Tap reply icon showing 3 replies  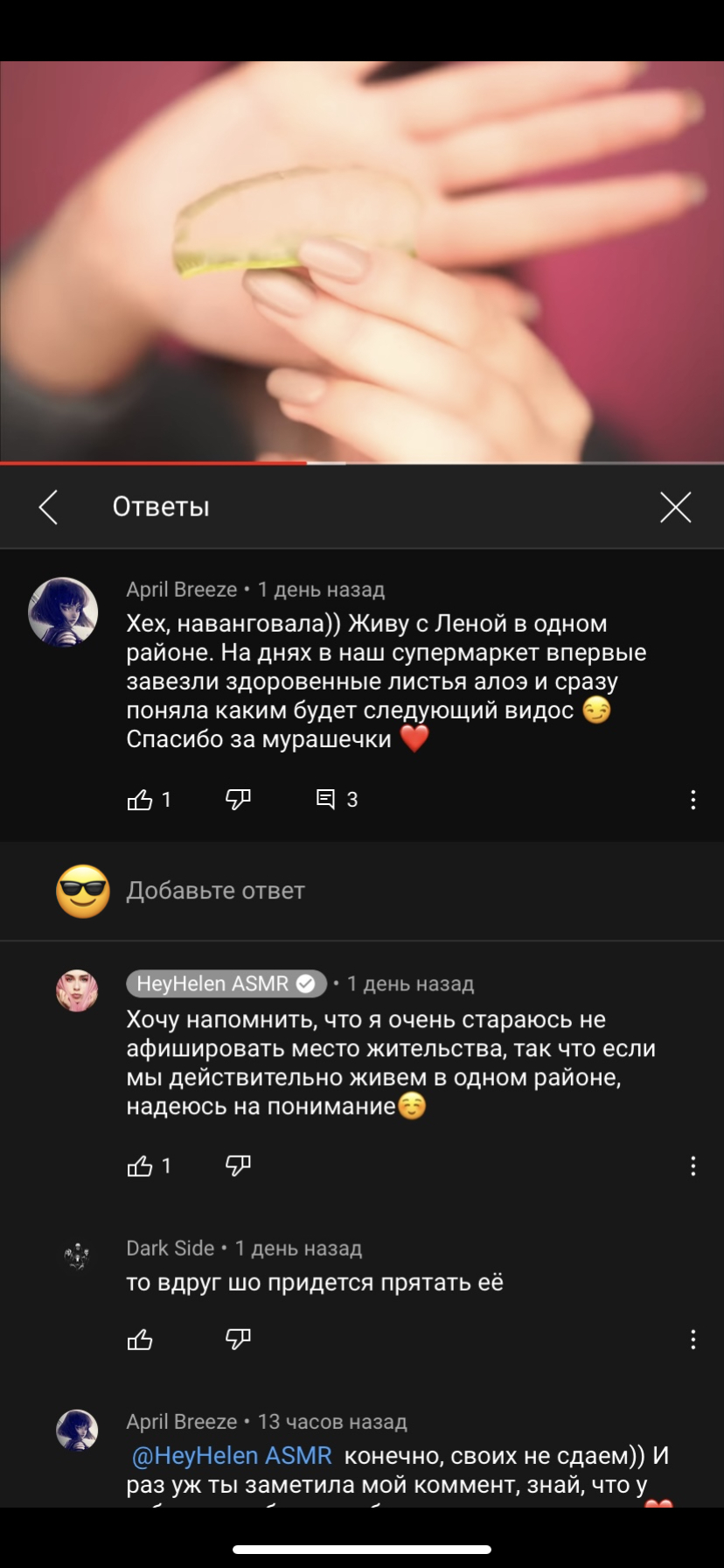tap(326, 800)
